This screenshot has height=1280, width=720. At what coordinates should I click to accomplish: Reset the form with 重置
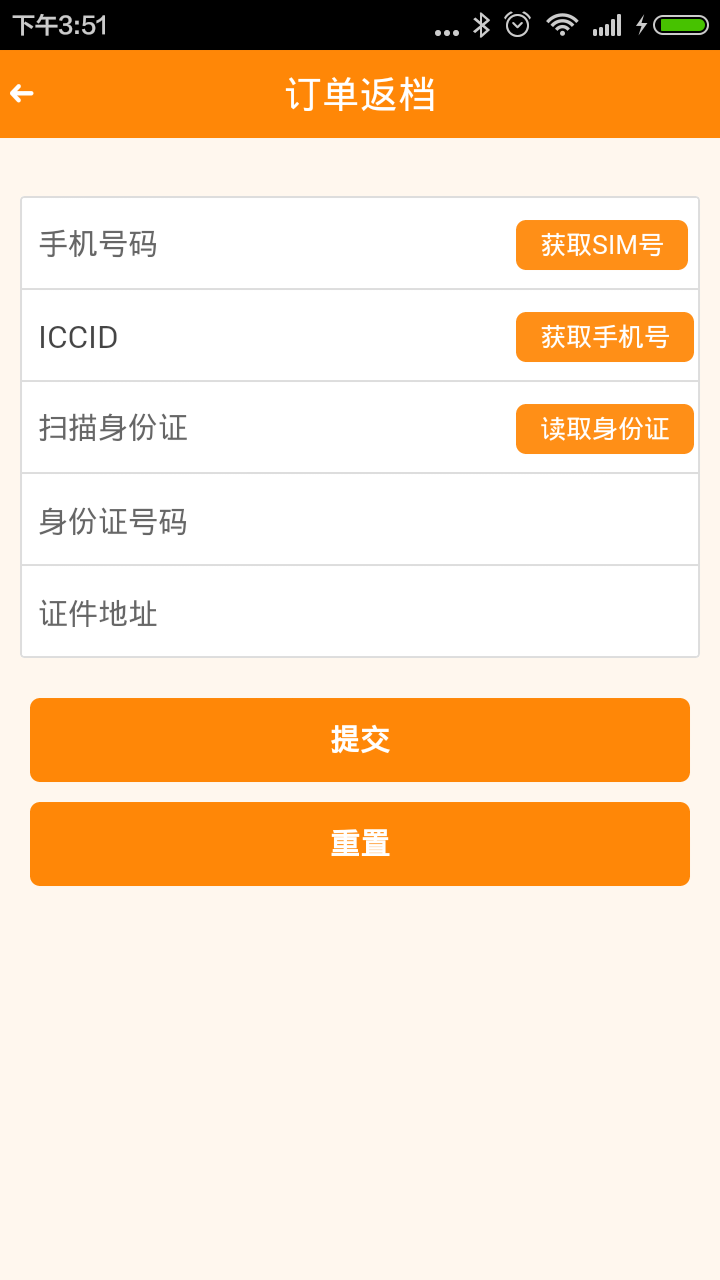click(360, 844)
